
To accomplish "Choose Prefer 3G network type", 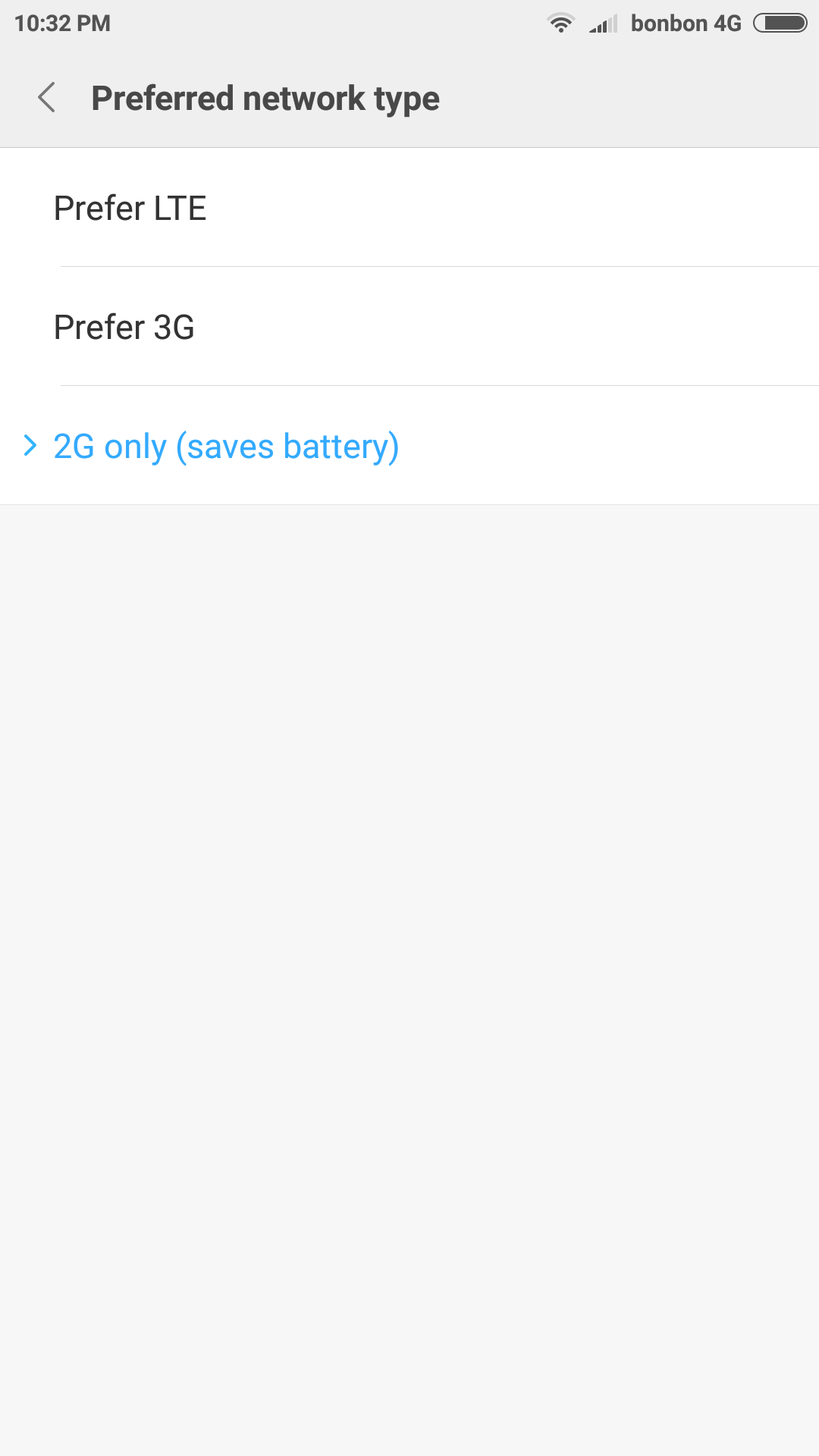I will pyautogui.click(x=409, y=326).
